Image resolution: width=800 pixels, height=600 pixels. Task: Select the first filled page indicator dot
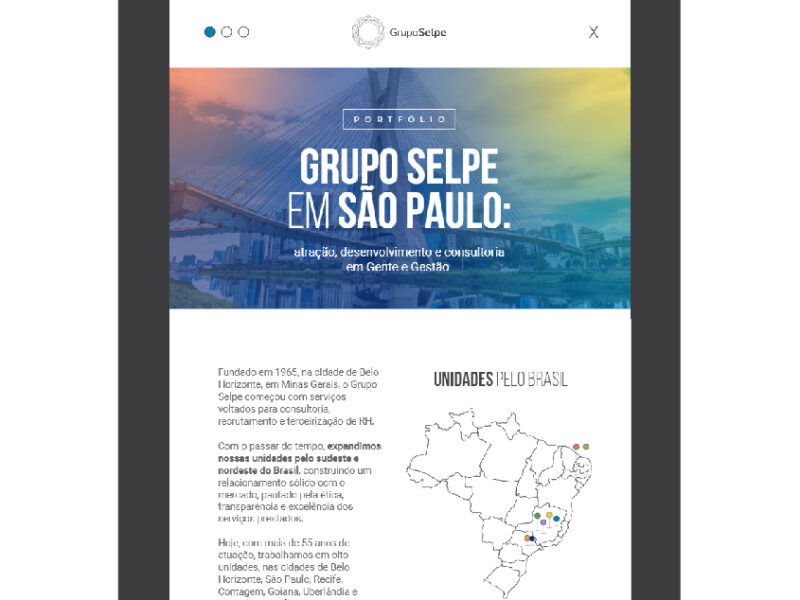(x=210, y=32)
